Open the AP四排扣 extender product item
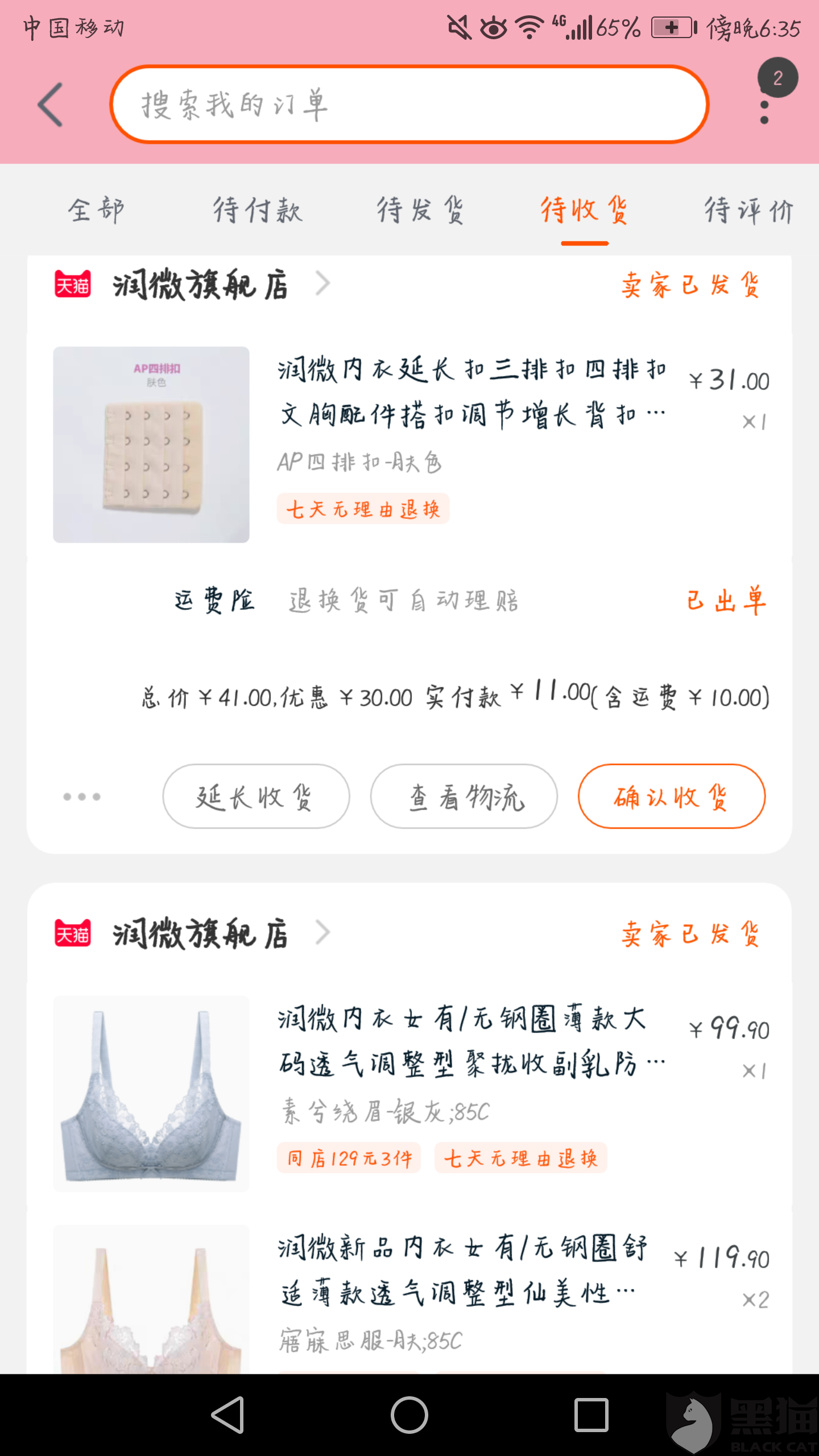 coord(409,444)
